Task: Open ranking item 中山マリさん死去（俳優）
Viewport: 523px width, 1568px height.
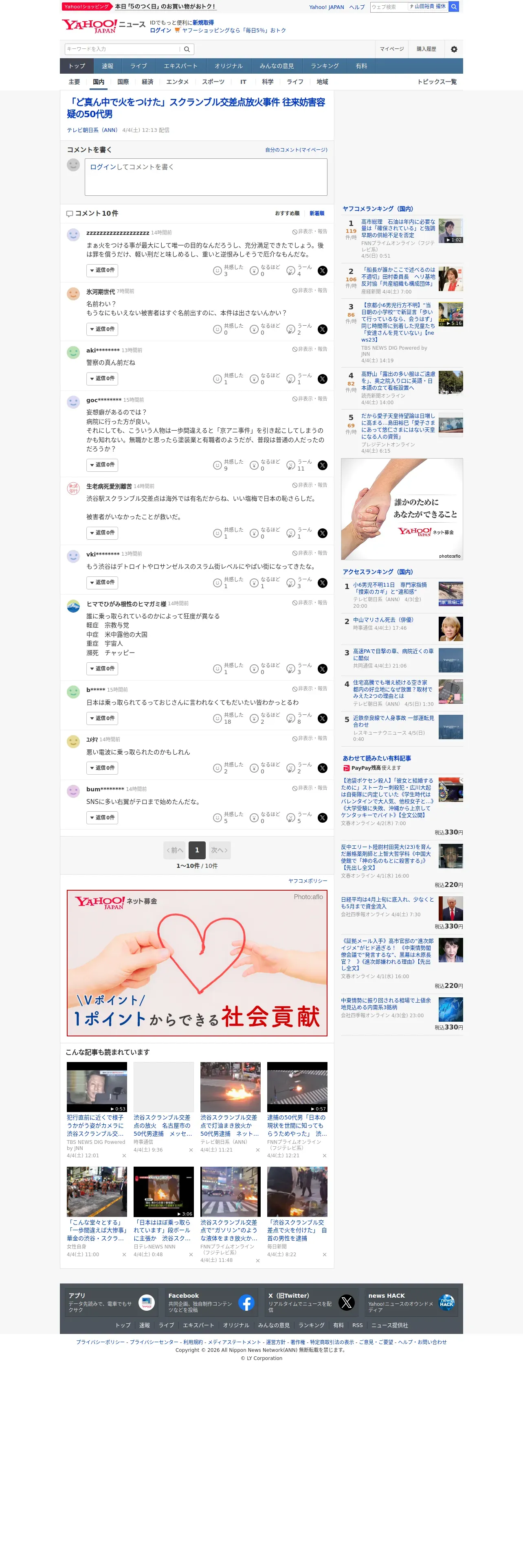Action: tap(383, 620)
